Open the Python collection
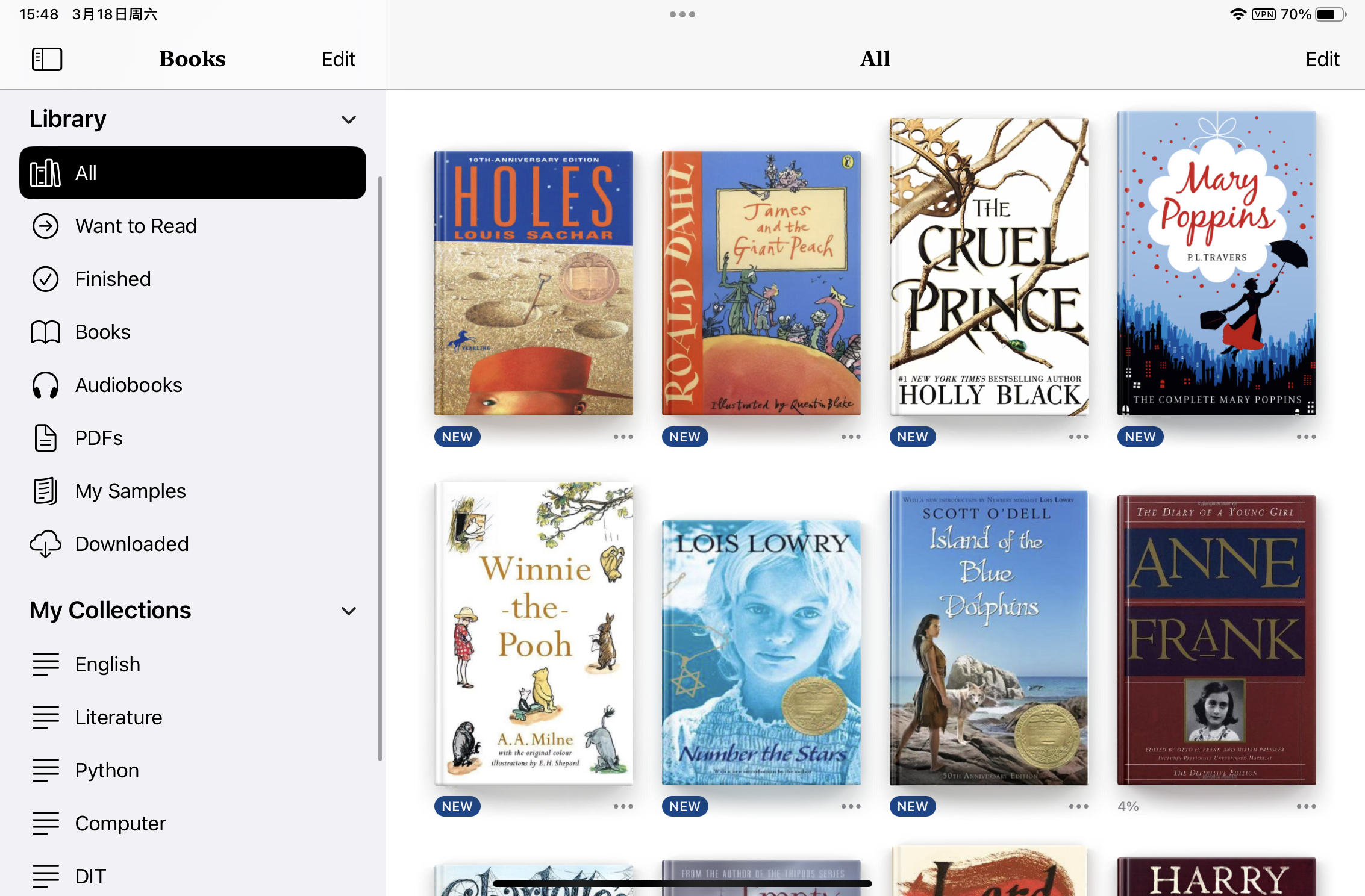 (x=107, y=770)
